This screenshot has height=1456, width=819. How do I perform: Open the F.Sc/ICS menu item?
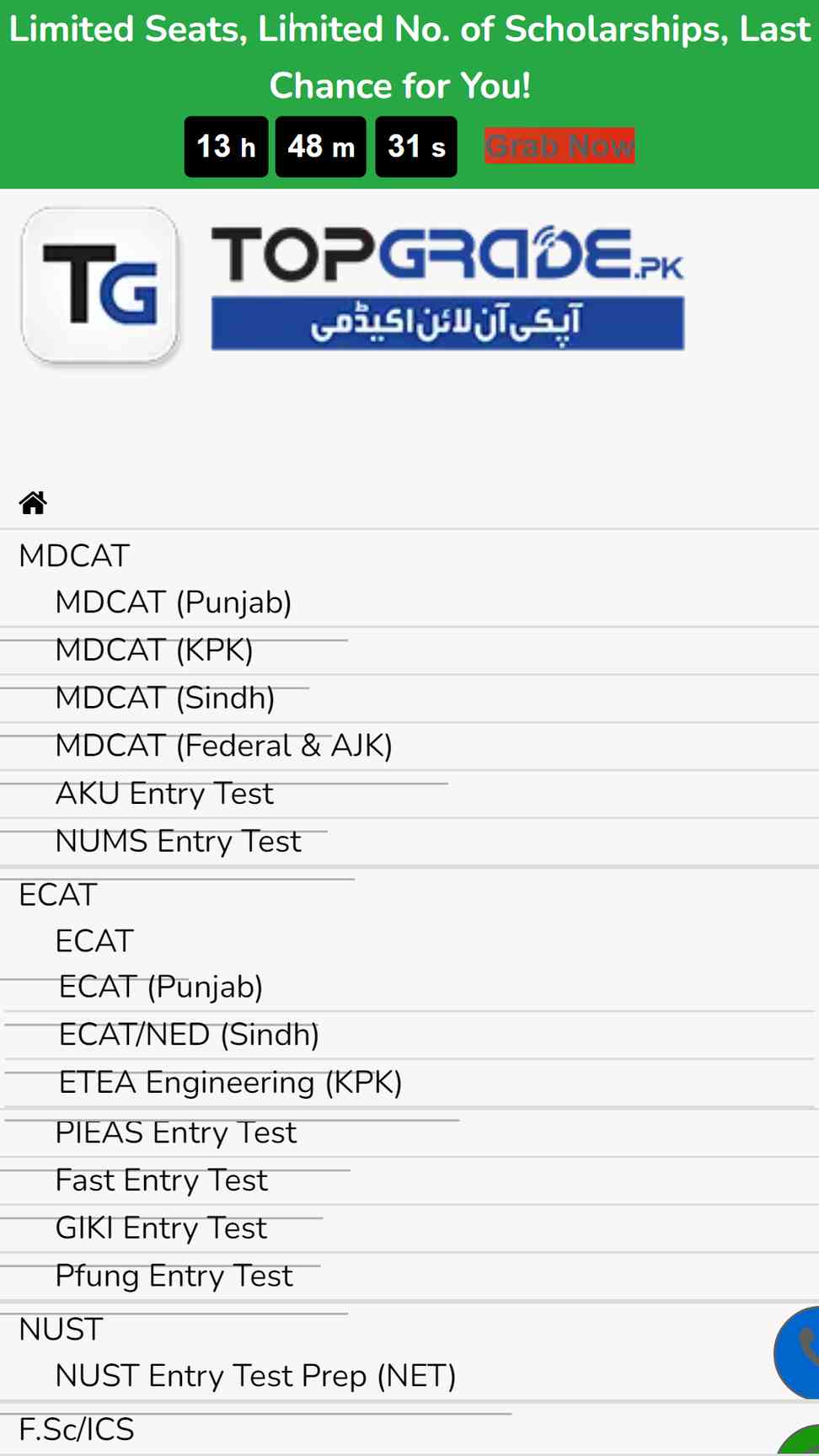point(77,1430)
